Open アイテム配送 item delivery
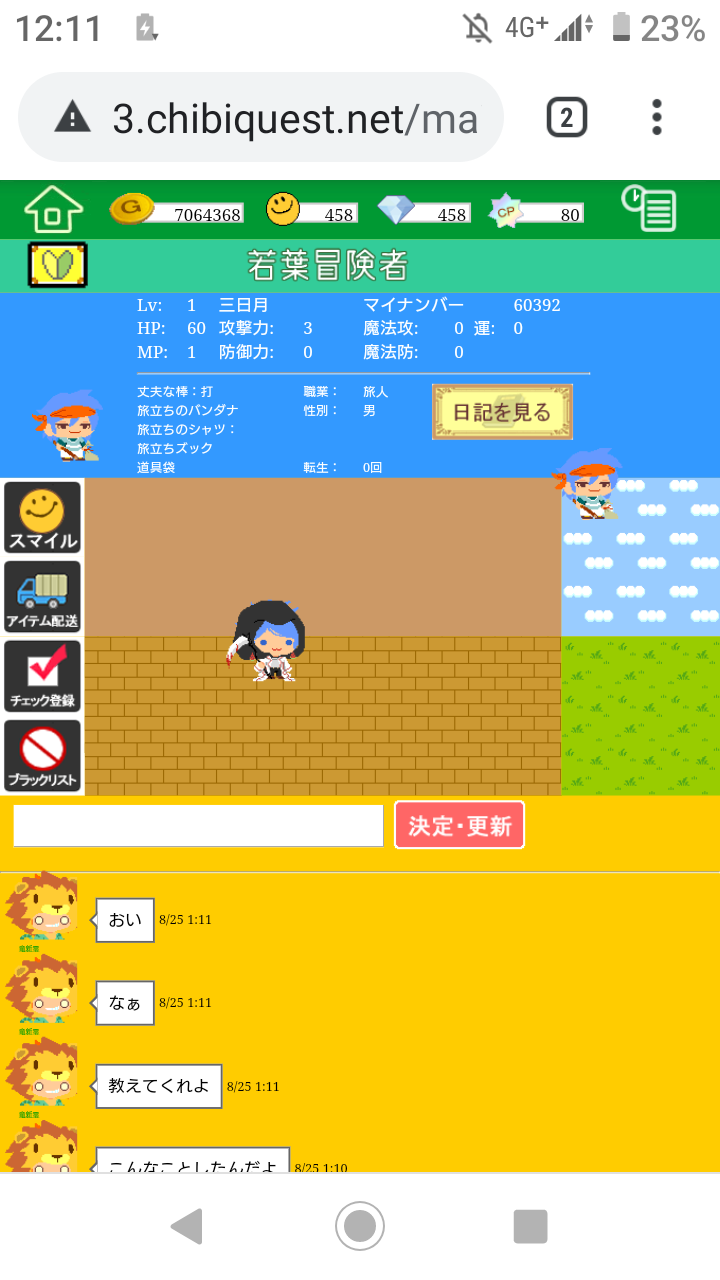 tap(43, 598)
